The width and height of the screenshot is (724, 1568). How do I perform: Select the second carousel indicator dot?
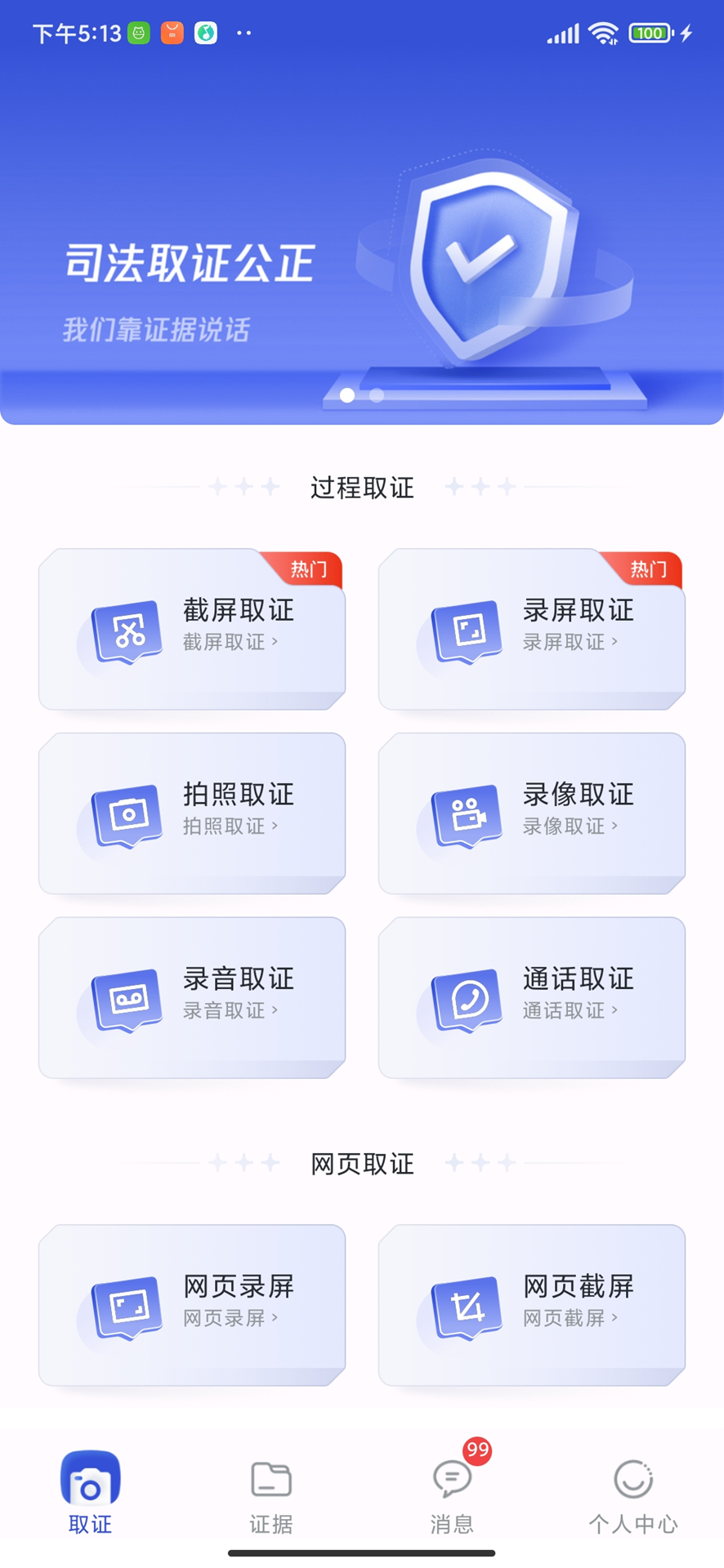[375, 396]
